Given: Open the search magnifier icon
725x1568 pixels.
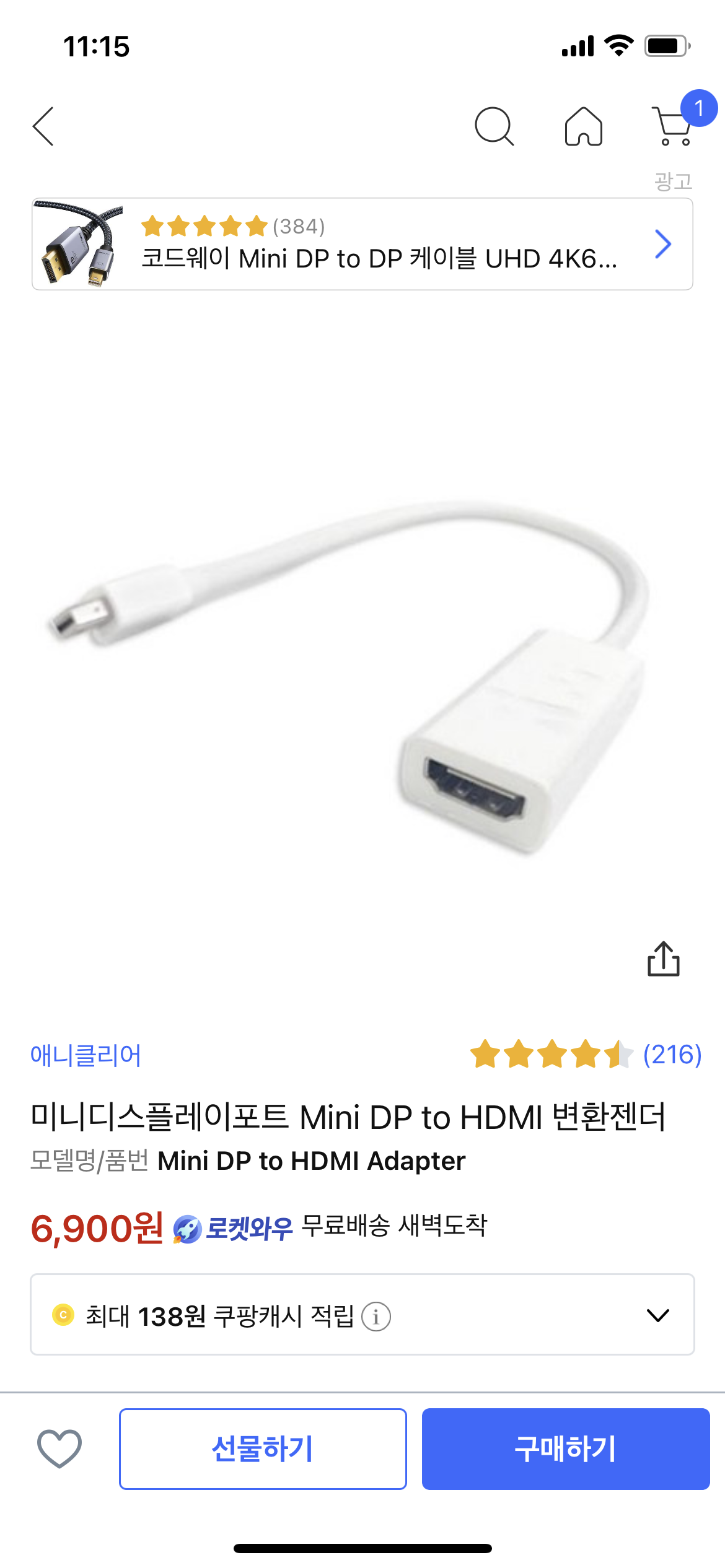Looking at the screenshot, I should pos(494,126).
